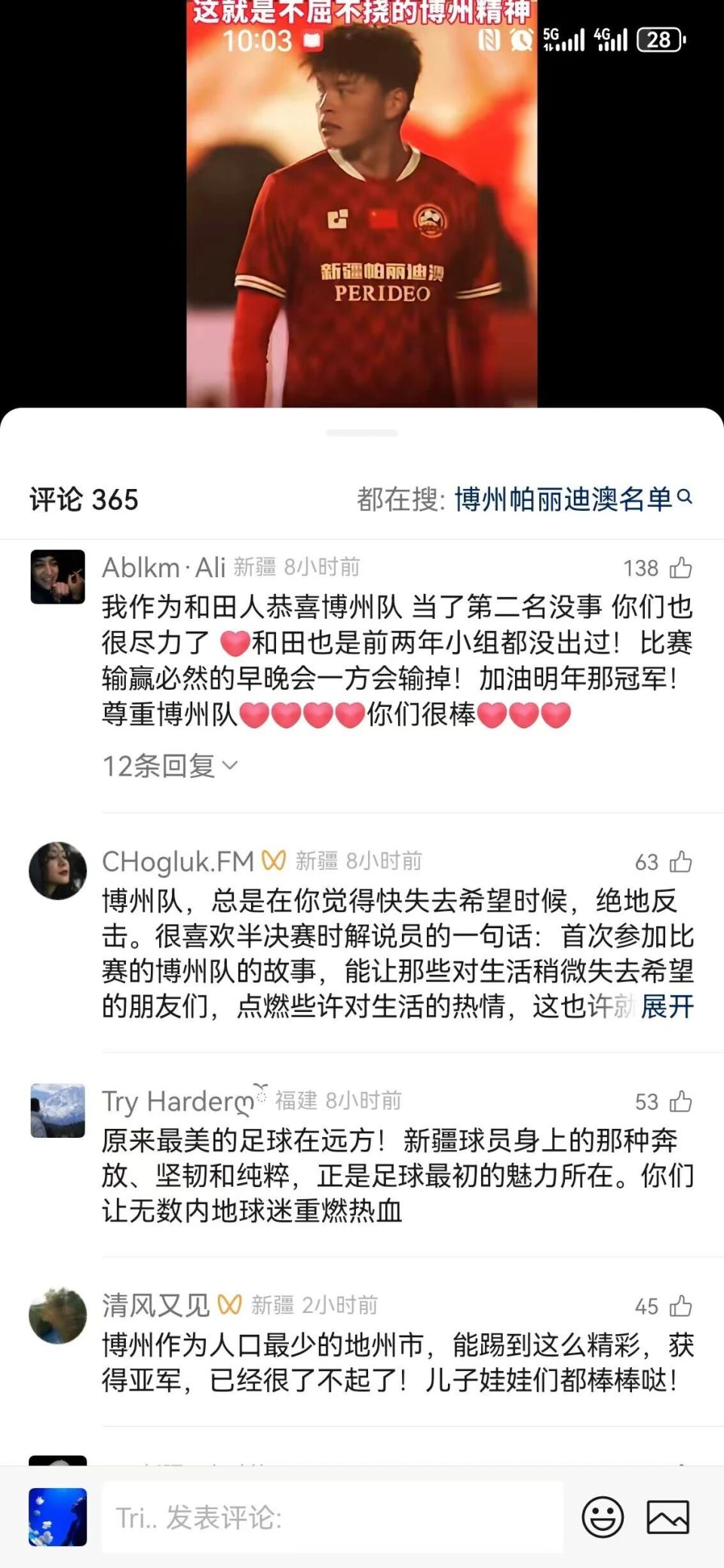Expand 12条回复 under Ablkm·Ali's comment
Image resolution: width=724 pixels, height=1568 pixels.
(170, 766)
